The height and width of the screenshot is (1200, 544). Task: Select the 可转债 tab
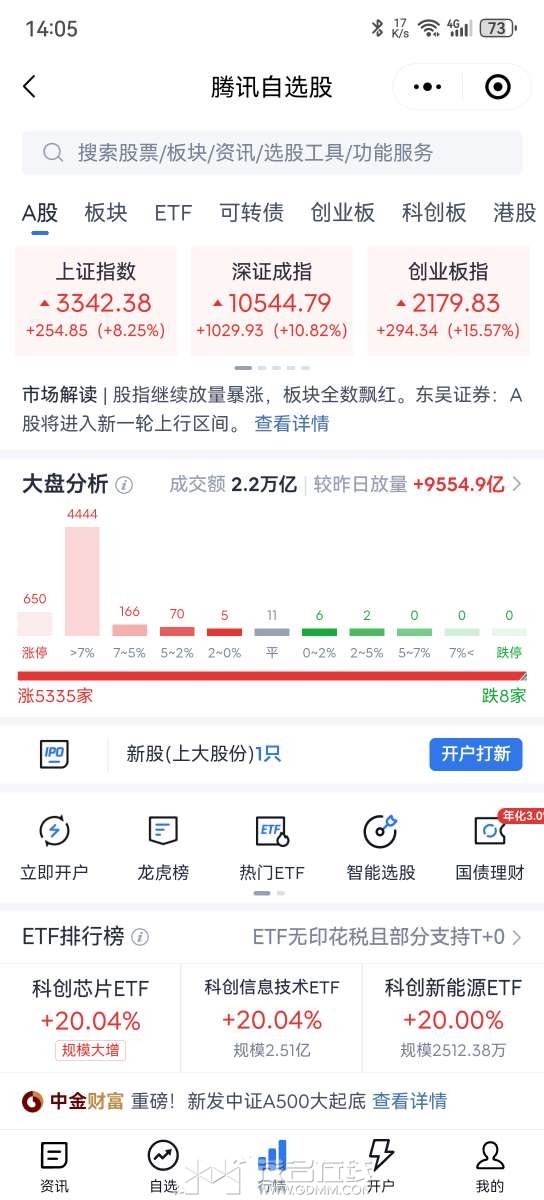251,213
